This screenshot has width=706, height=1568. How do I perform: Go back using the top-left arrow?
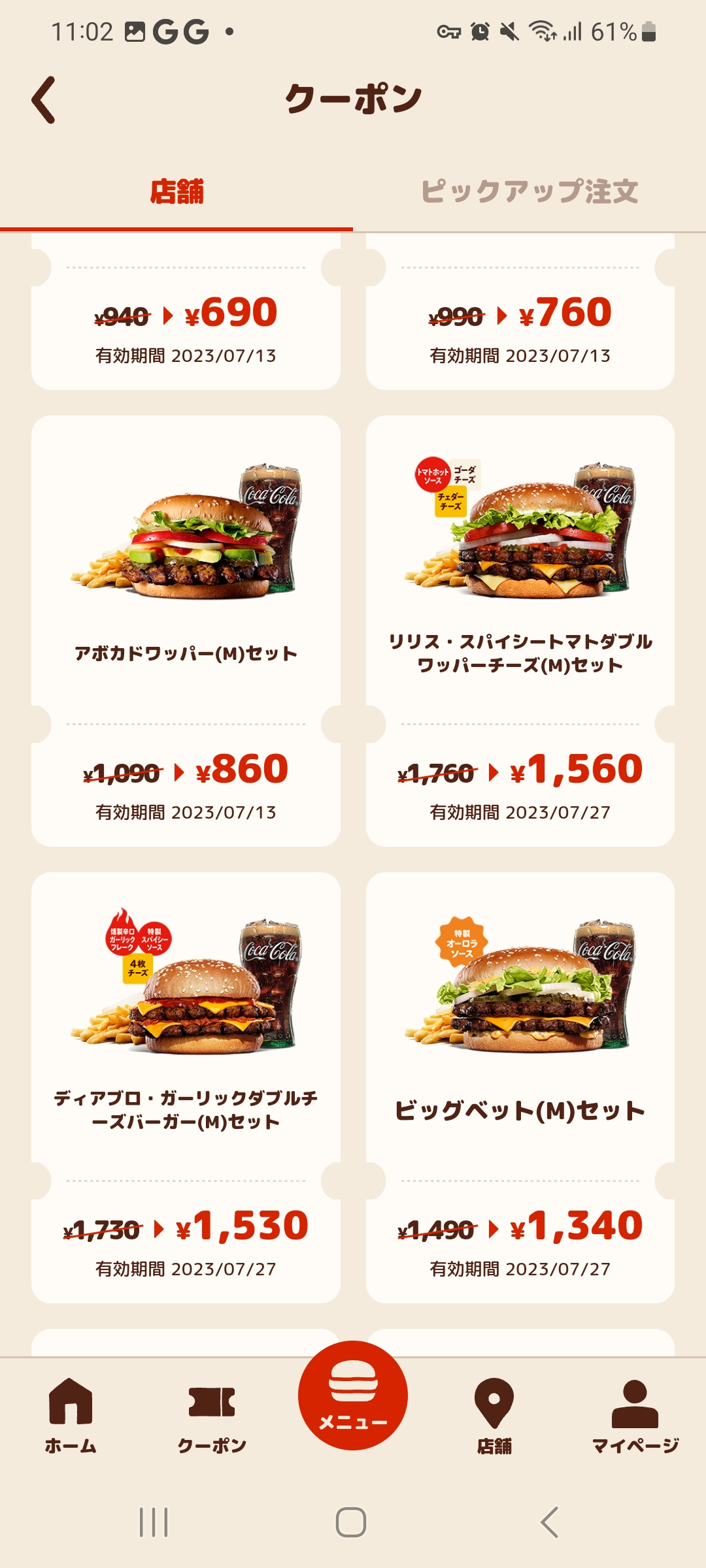44,100
